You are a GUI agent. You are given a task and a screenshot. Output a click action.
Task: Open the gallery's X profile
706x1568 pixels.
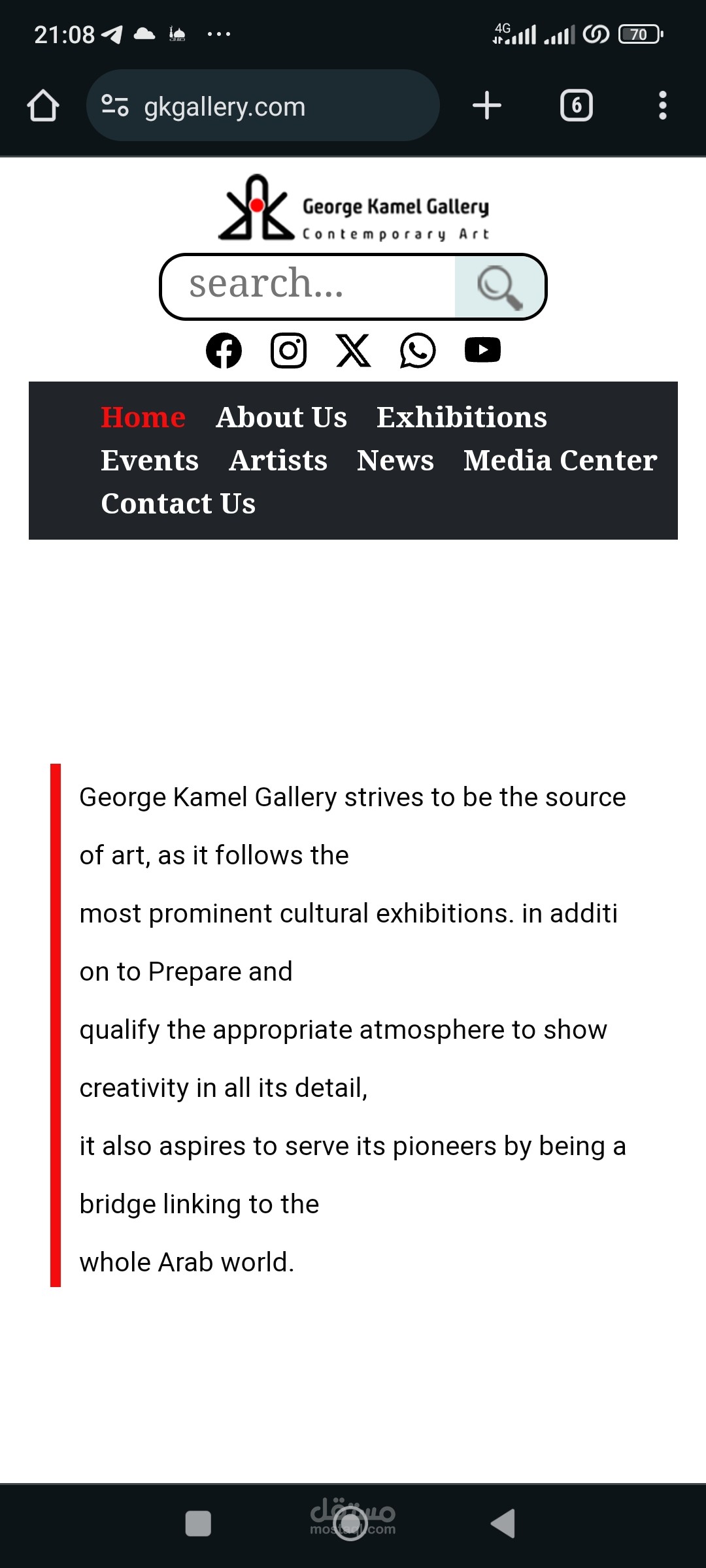pos(353,351)
